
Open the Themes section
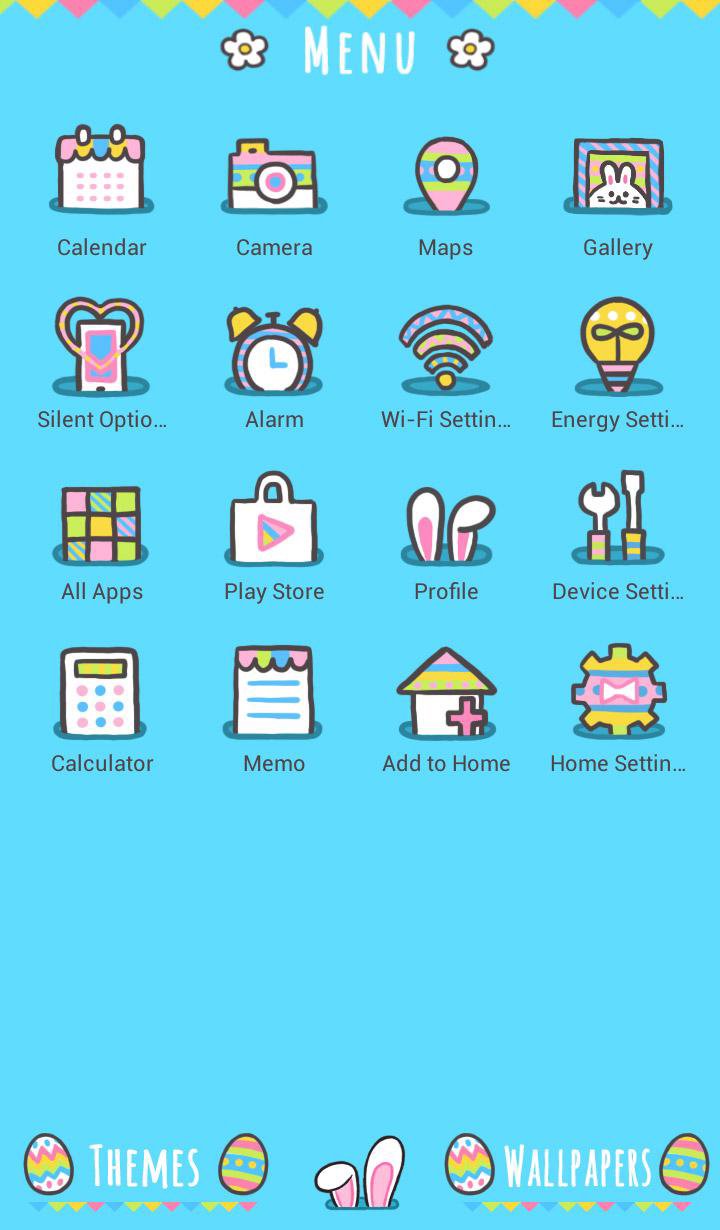(143, 1163)
